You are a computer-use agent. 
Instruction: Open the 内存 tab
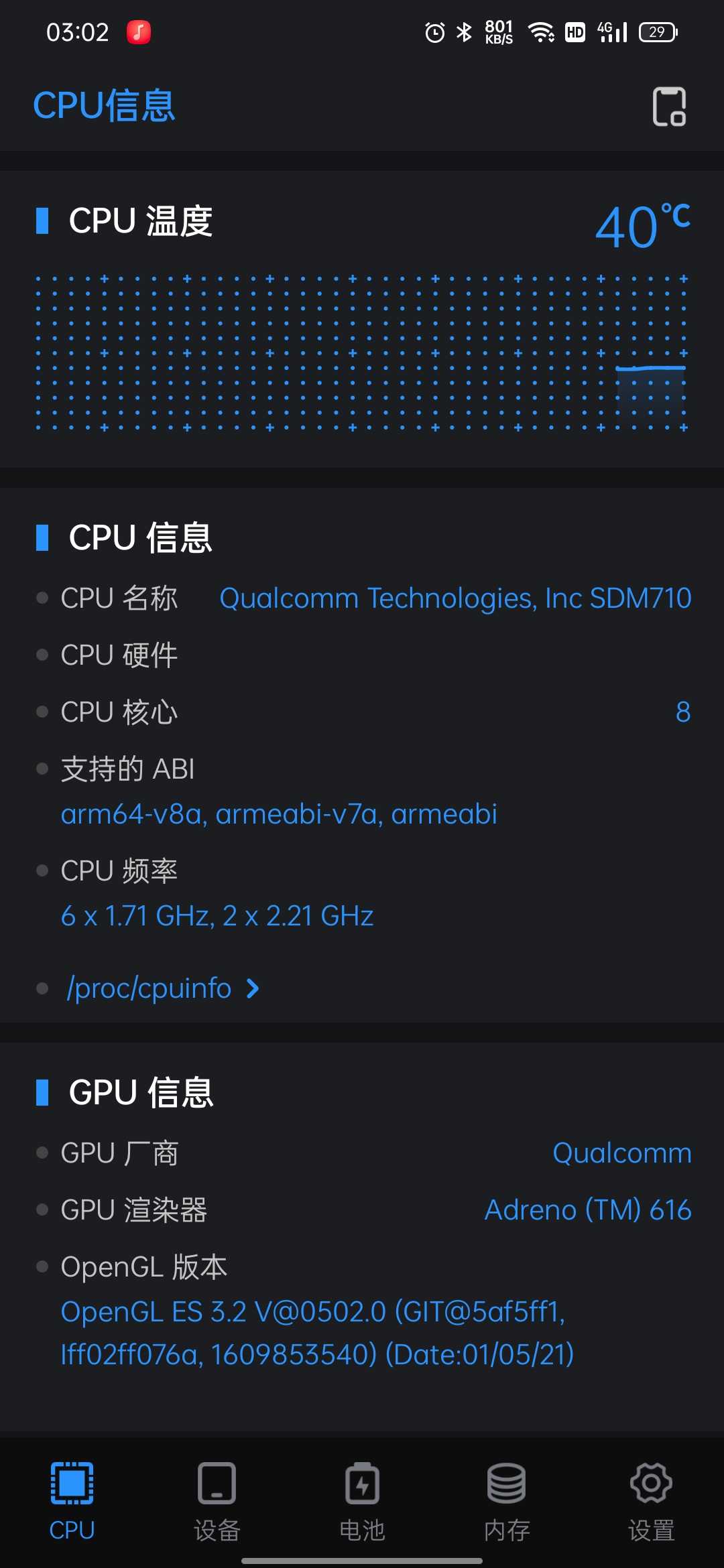[x=507, y=1501]
